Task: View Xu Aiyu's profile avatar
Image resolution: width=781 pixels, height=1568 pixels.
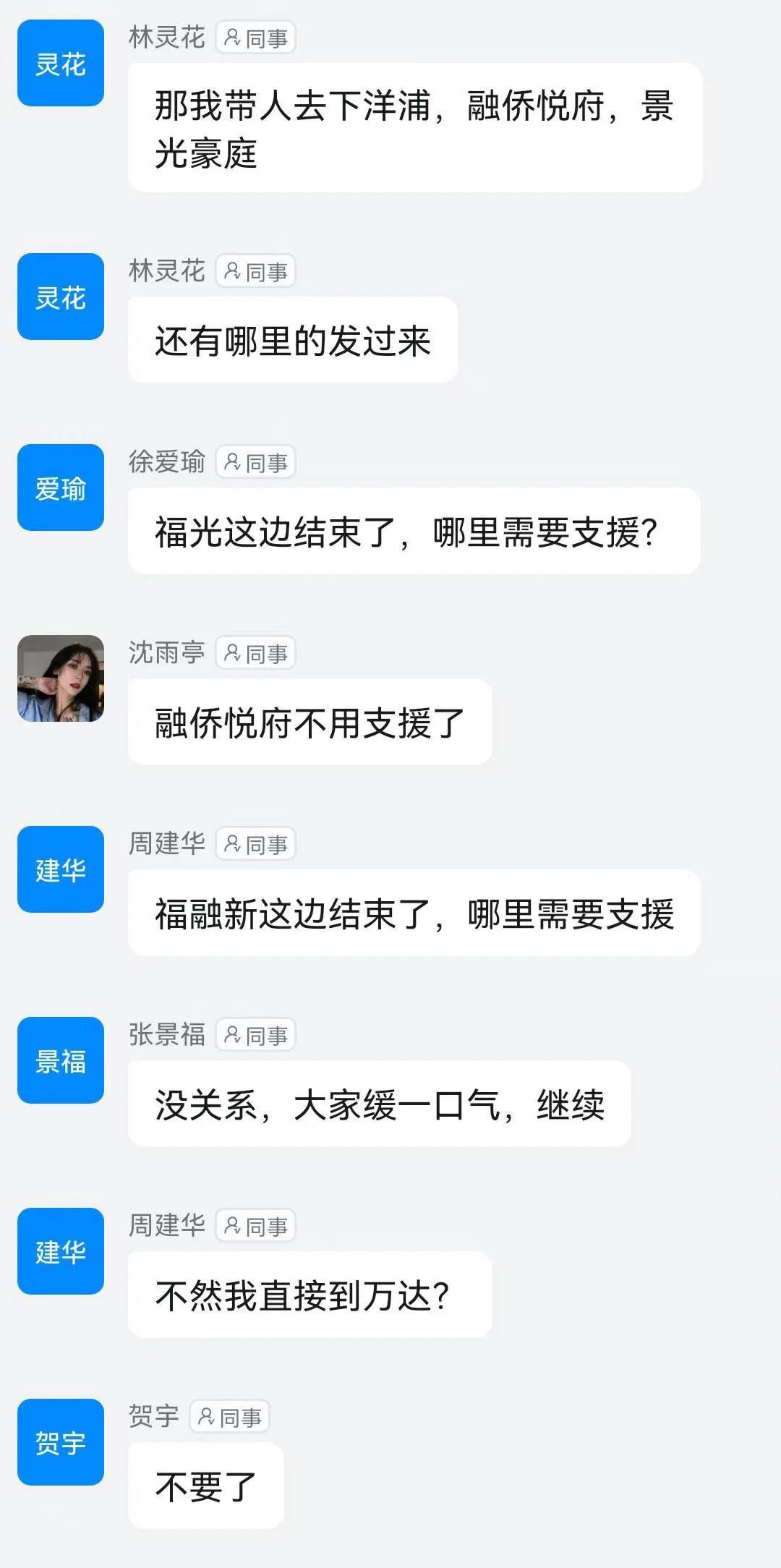Action: click(x=61, y=487)
